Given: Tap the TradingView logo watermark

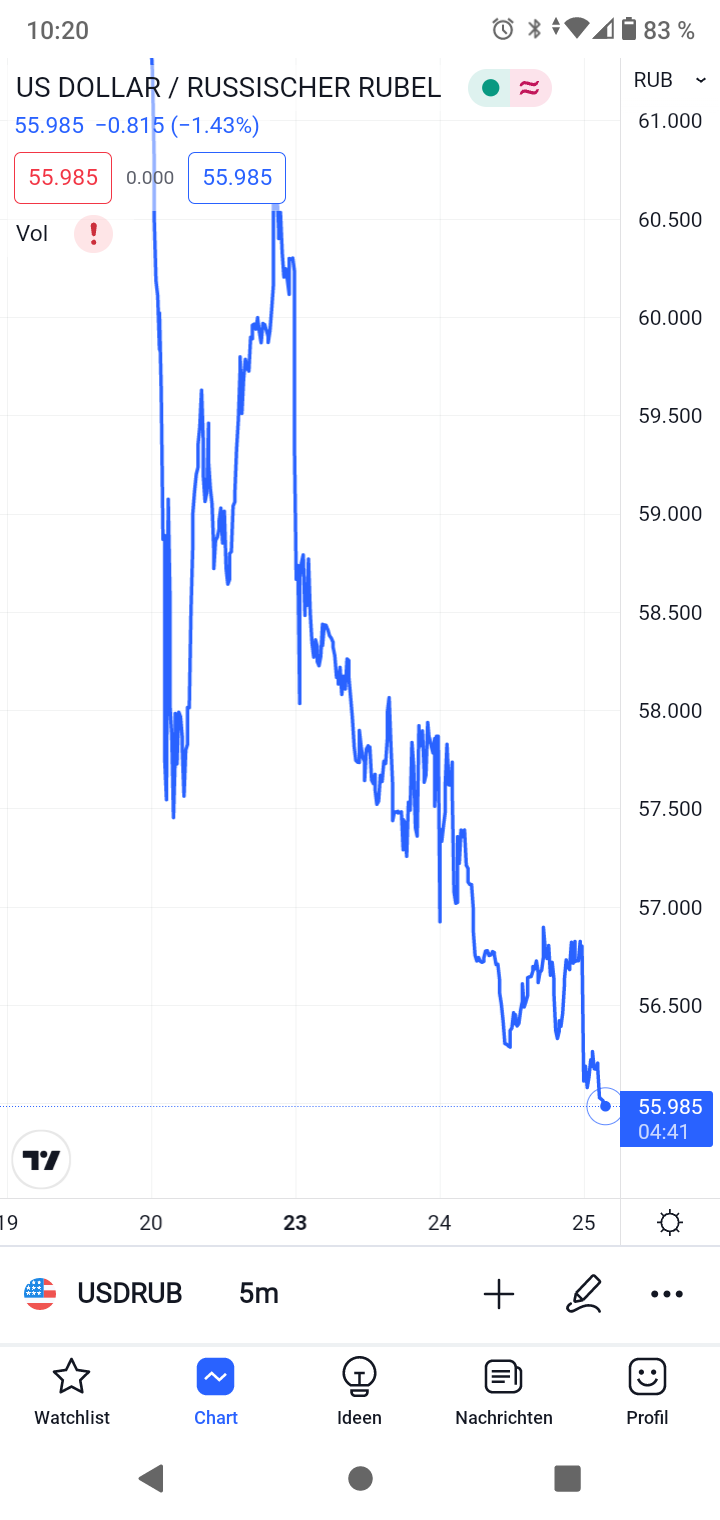Looking at the screenshot, I should (x=40, y=1159).
